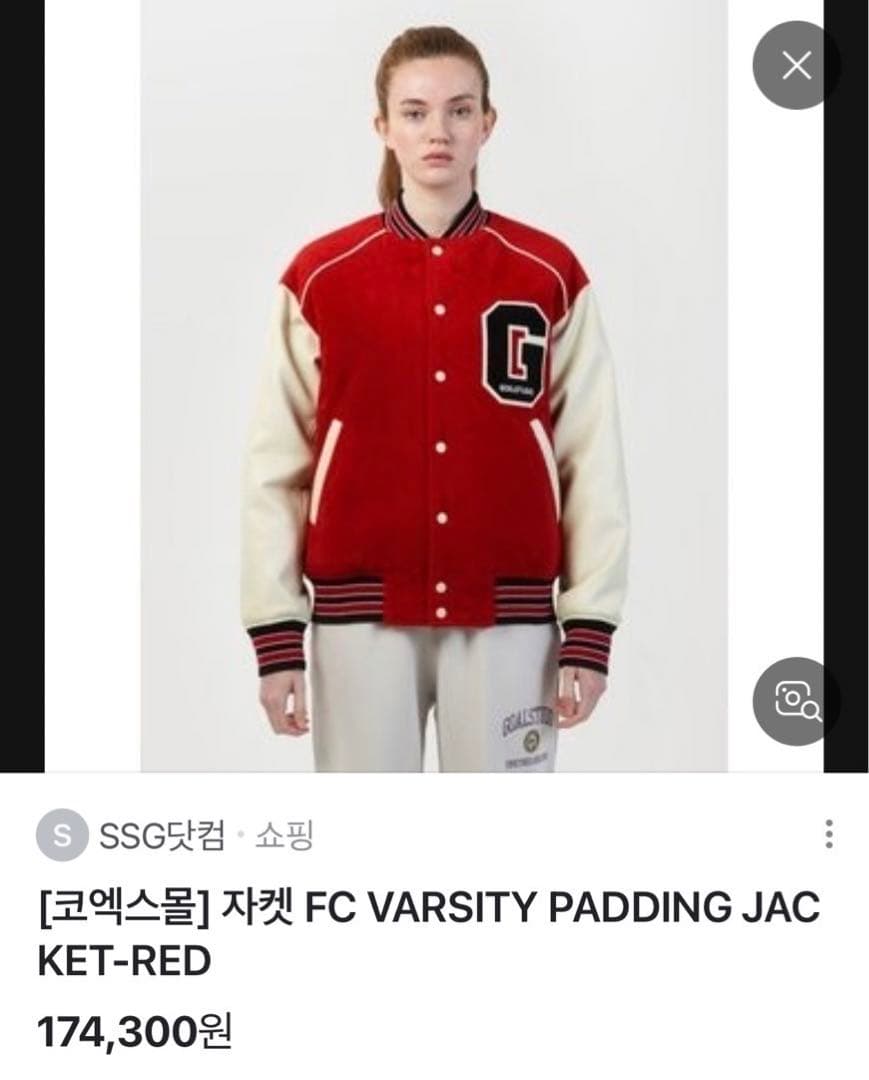
Task: Close the image viewer
Action: click(x=796, y=66)
